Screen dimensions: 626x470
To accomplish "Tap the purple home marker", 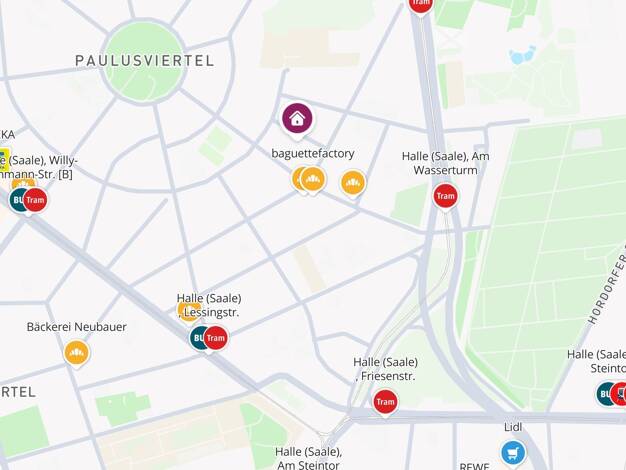I will (x=297, y=119).
